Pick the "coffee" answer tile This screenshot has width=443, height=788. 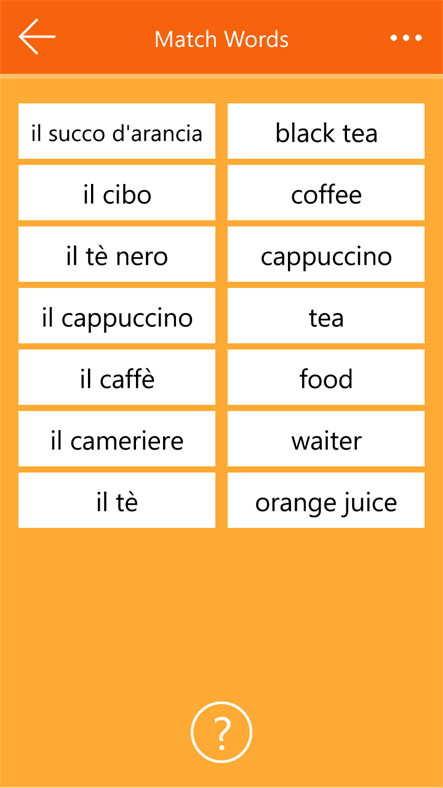tap(326, 192)
